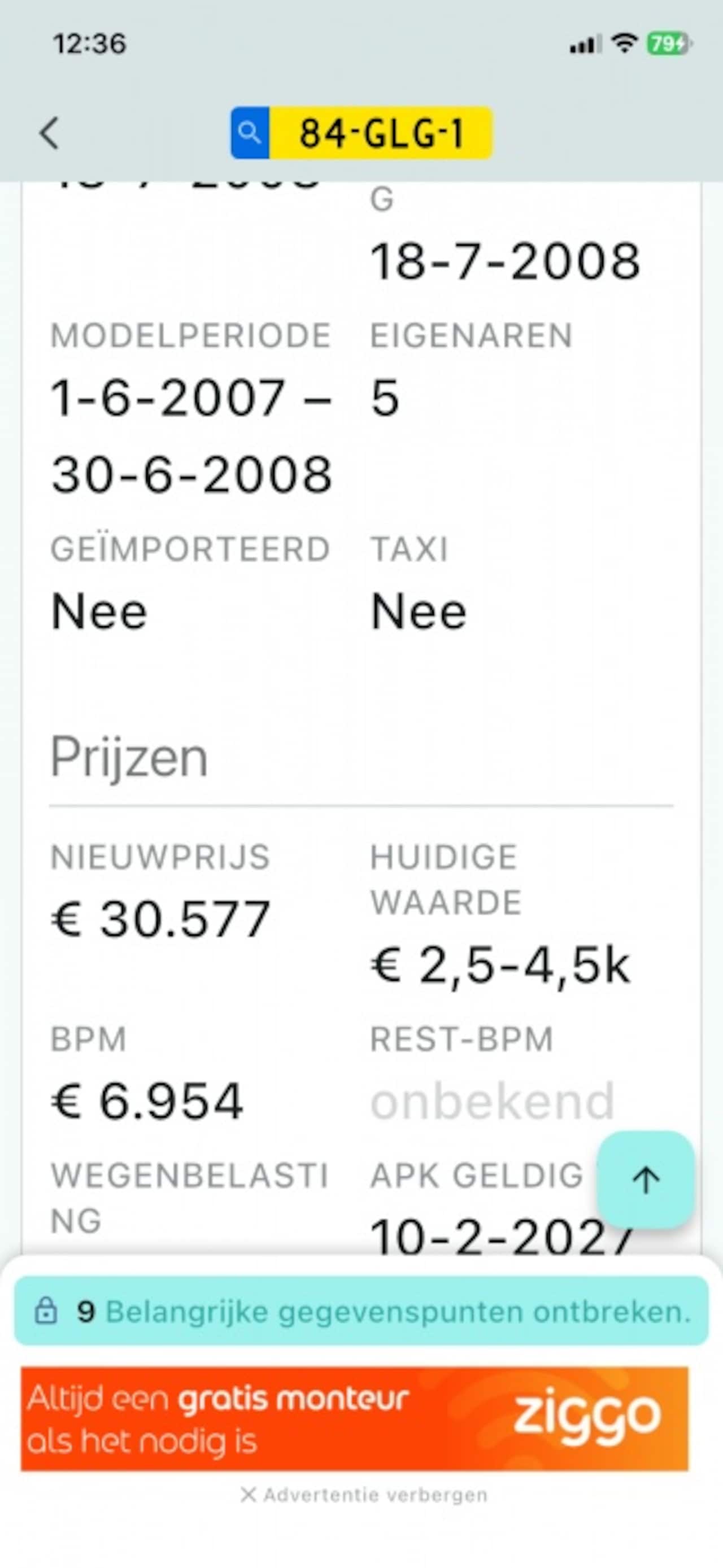The height and width of the screenshot is (1568, 723).
Task: Open the missing data points banner
Action: (x=362, y=1311)
